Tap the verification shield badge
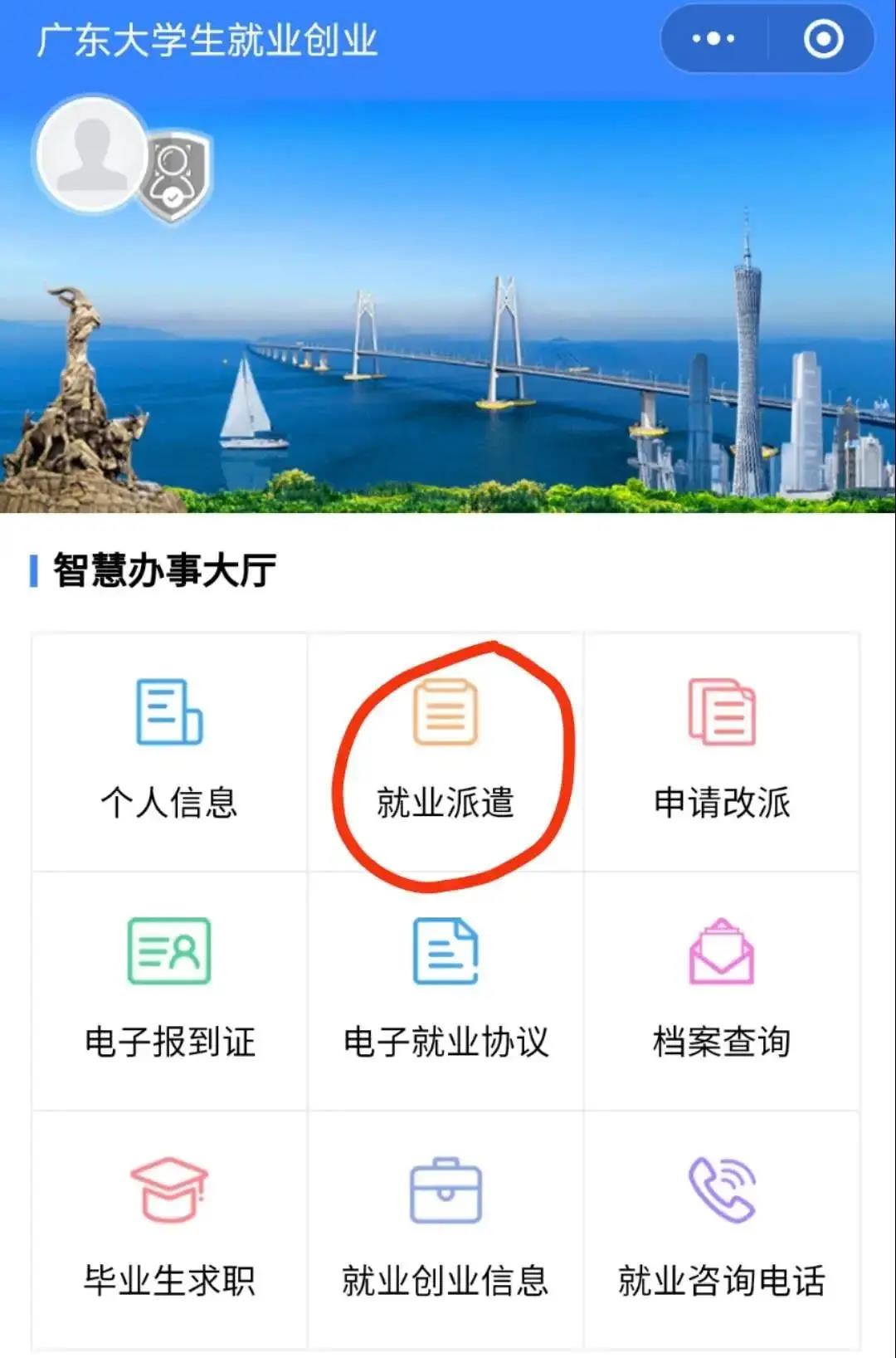The image size is (896, 1358). tap(174, 176)
